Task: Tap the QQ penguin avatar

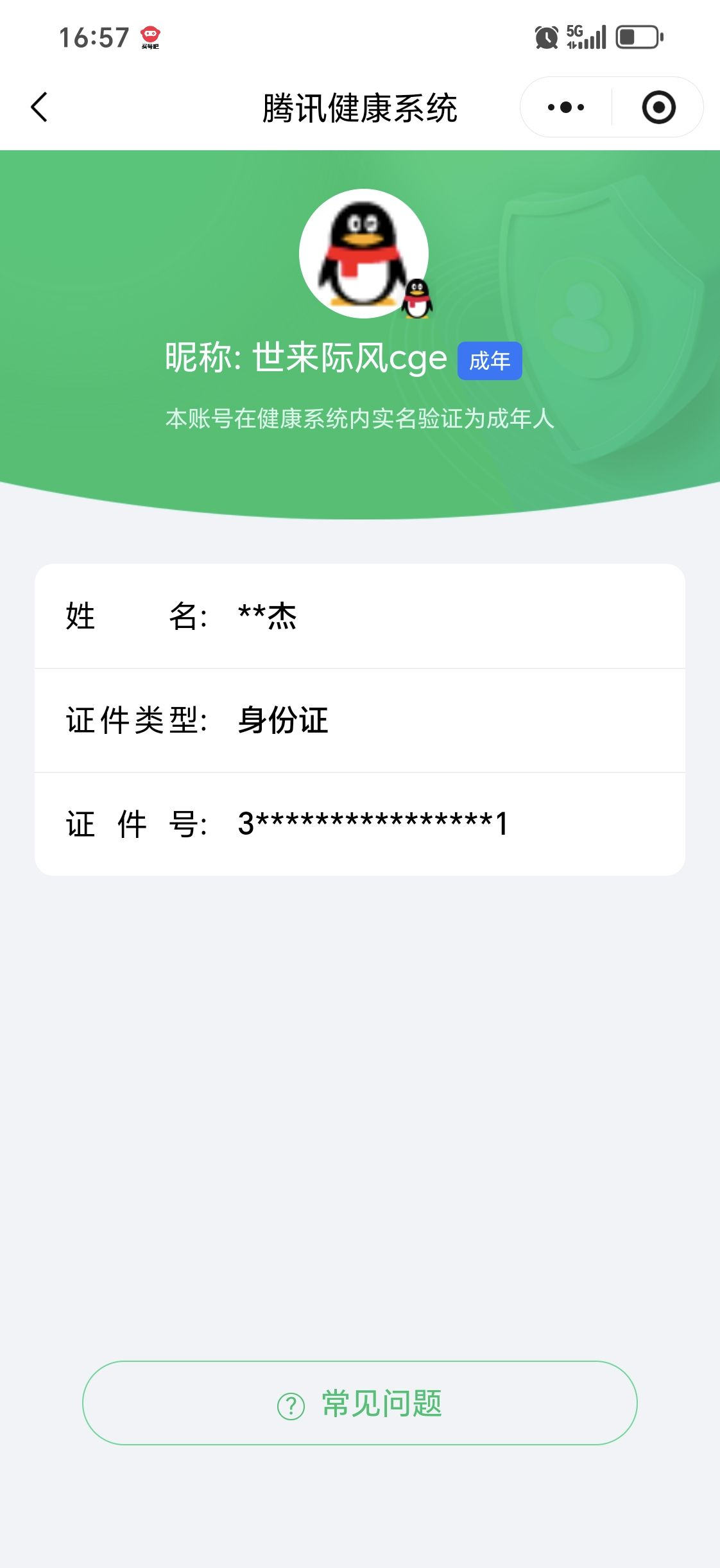Action: pyautogui.click(x=363, y=254)
